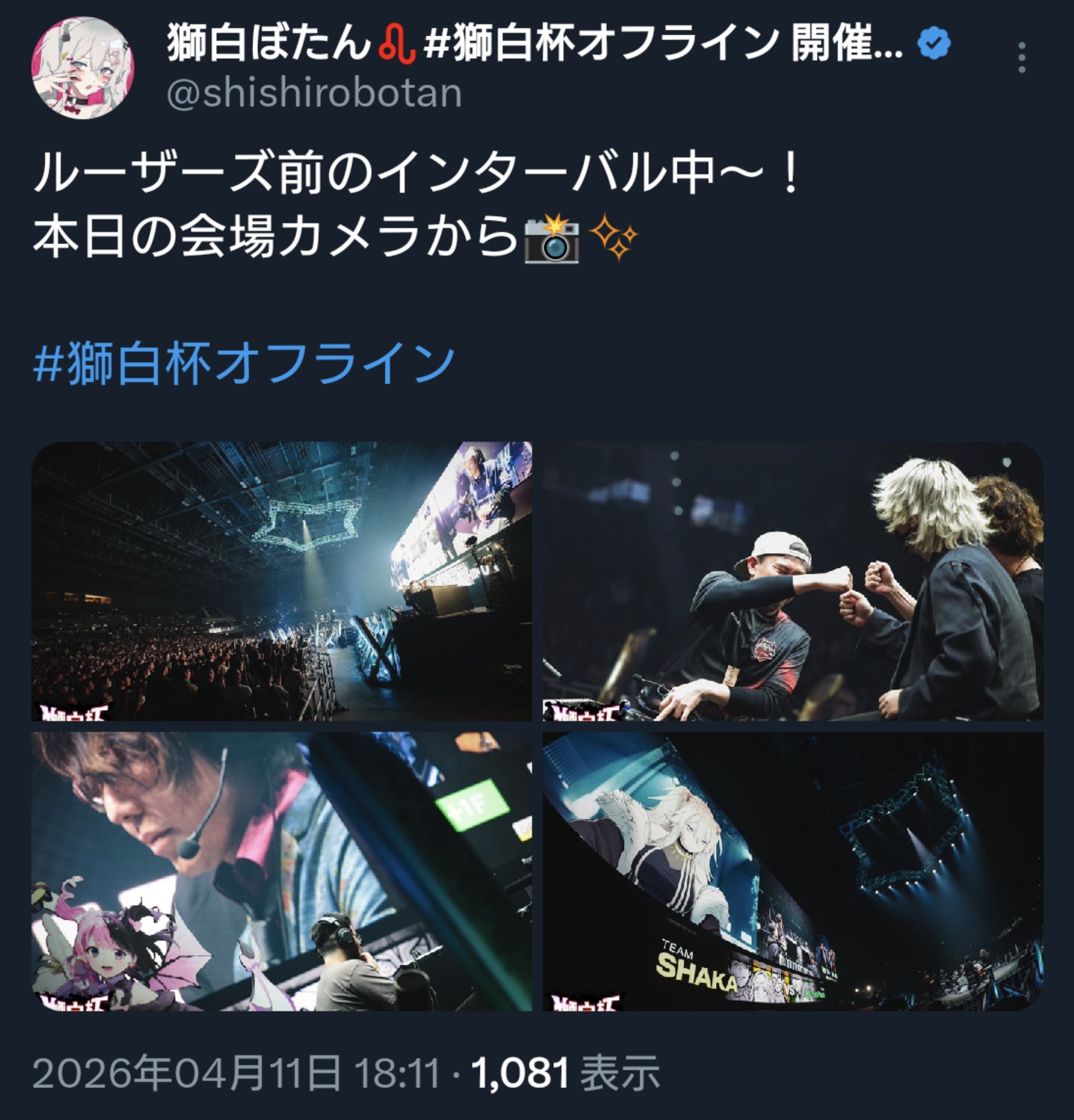Open the tweet's three-dot overflow menu
The width and height of the screenshot is (1074, 1120).
pyautogui.click(x=1021, y=58)
